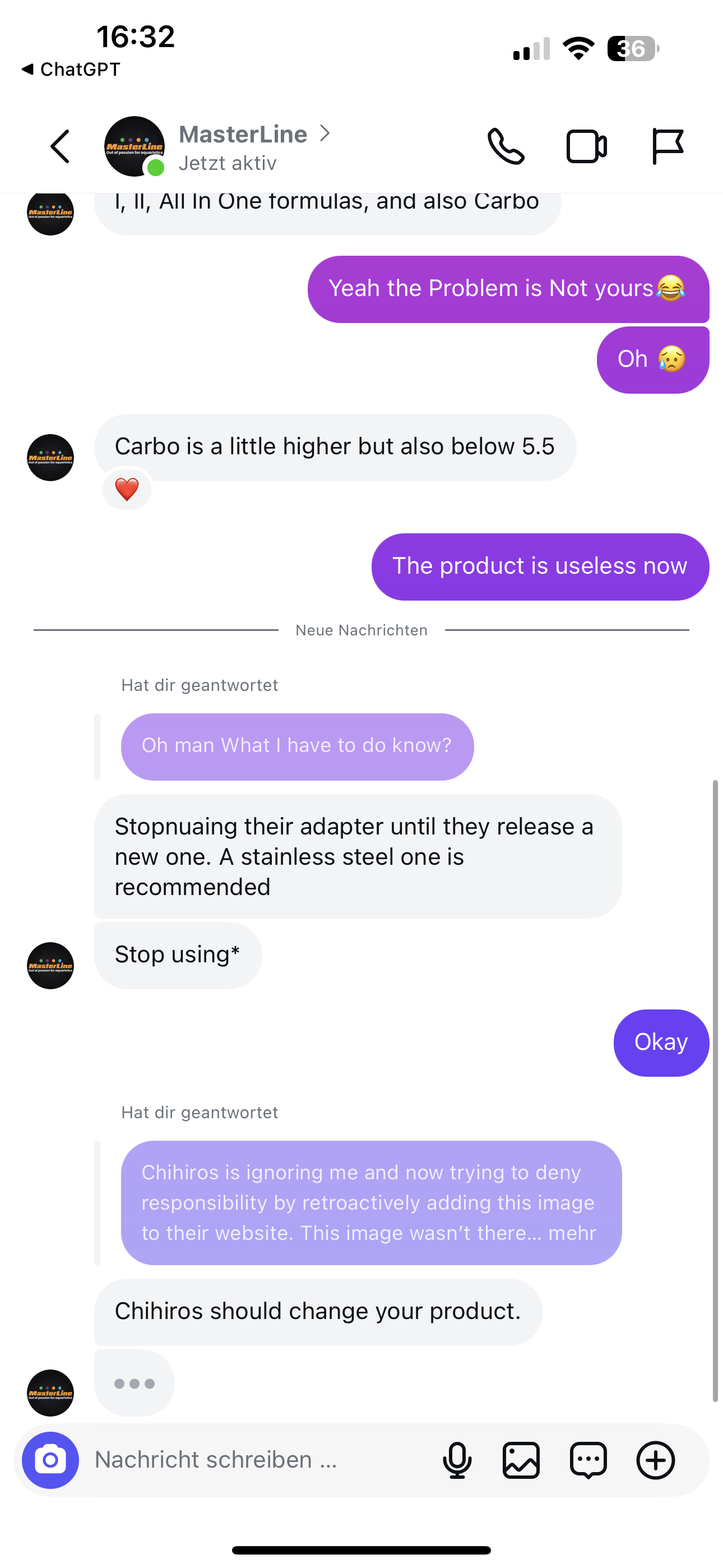Record a voice message with the microphone
This screenshot has height=1568, width=723.
(x=457, y=1460)
